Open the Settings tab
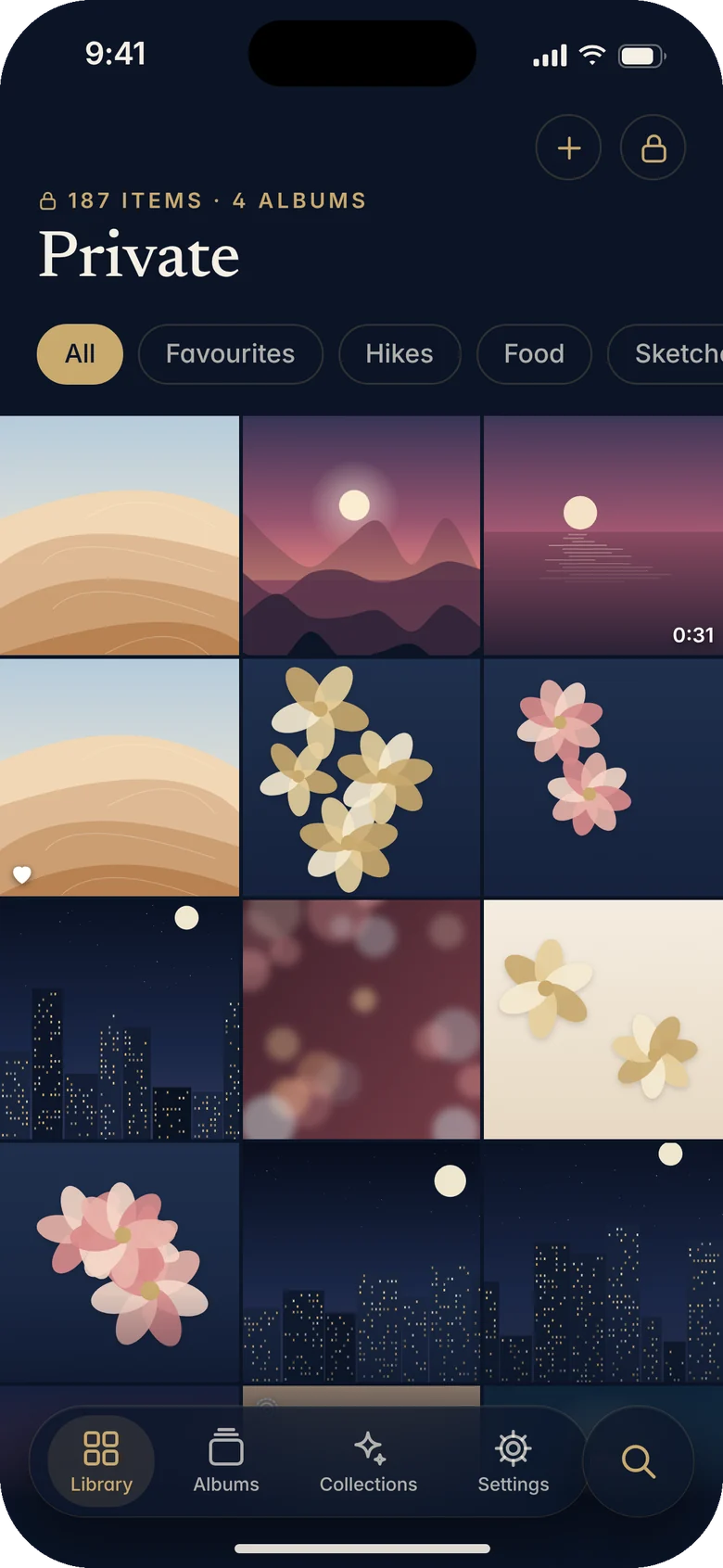Viewport: 723px width, 1568px height. click(513, 1461)
